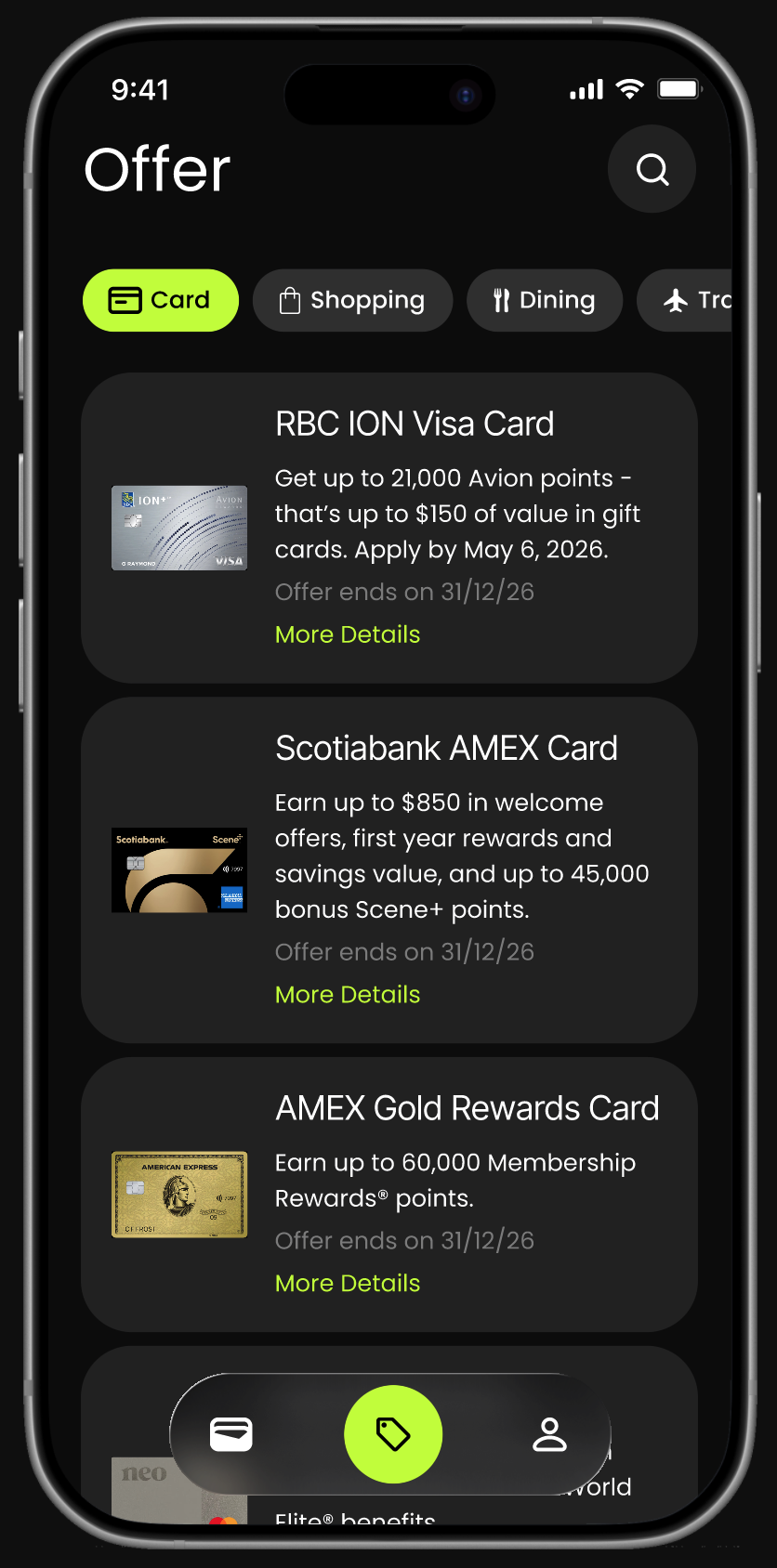Select the offers tag tab
The height and width of the screenshot is (1568, 777).
(x=393, y=1434)
